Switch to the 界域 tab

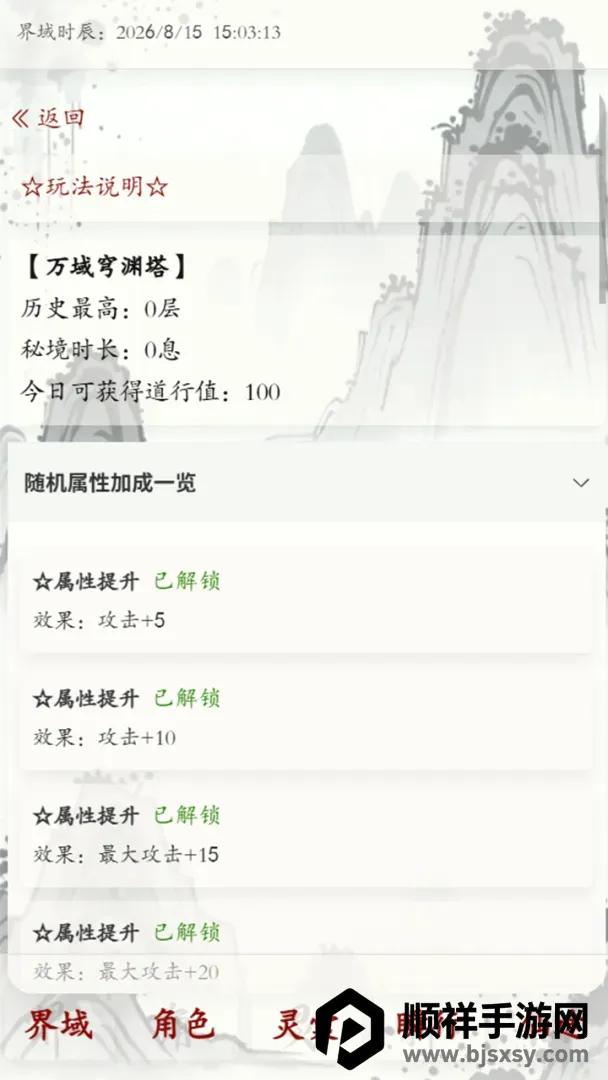point(59,1025)
